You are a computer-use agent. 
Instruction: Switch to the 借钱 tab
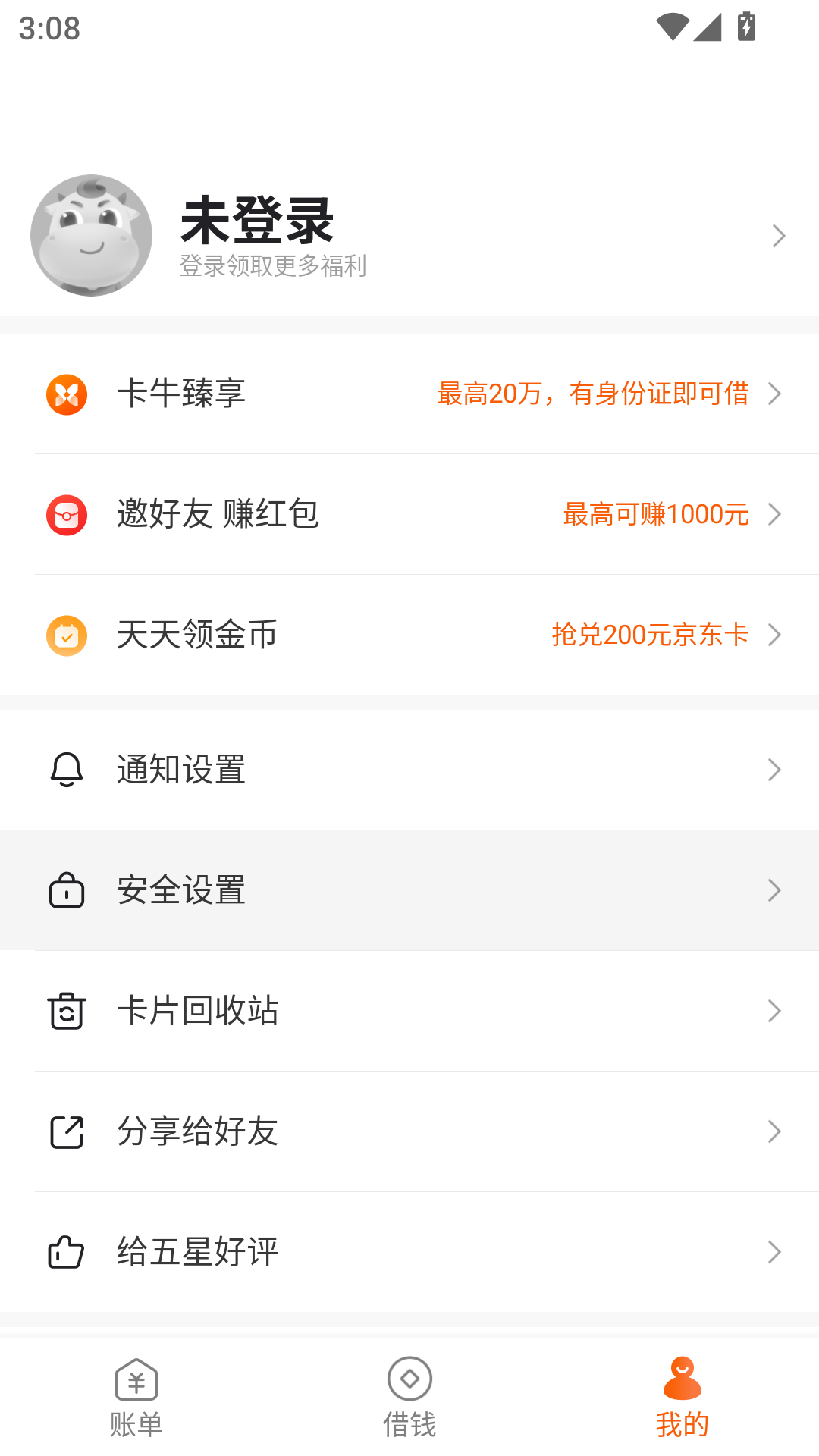[409, 1403]
